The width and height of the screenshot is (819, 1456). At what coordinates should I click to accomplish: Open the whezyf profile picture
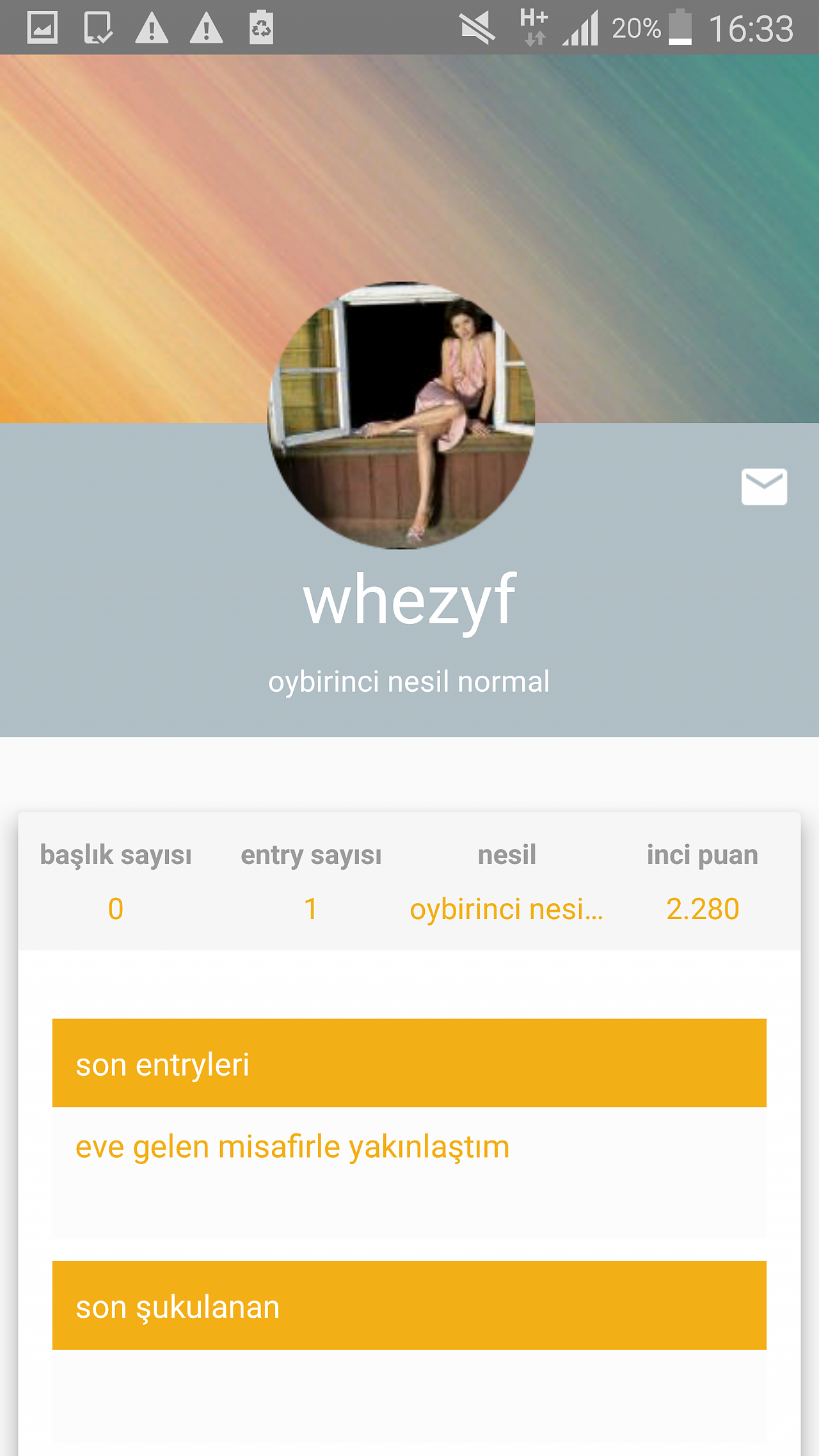click(x=401, y=415)
